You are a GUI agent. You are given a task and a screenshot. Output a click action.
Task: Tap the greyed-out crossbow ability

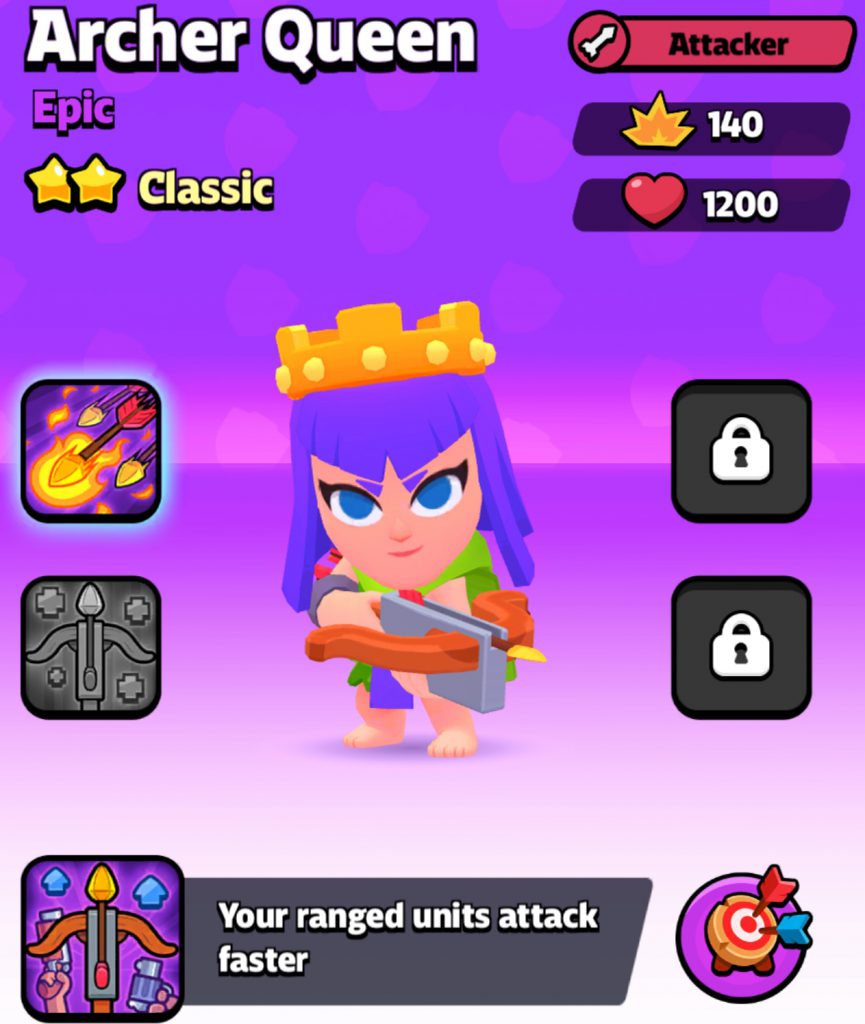91,647
